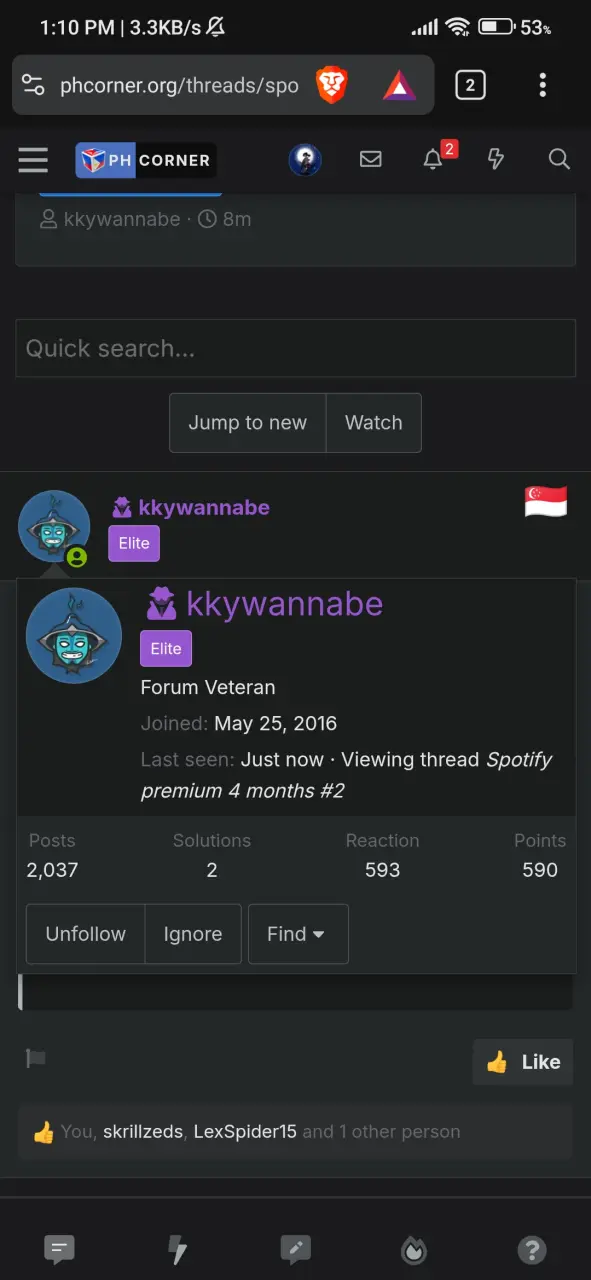Open your account avatar menu

coord(305,160)
